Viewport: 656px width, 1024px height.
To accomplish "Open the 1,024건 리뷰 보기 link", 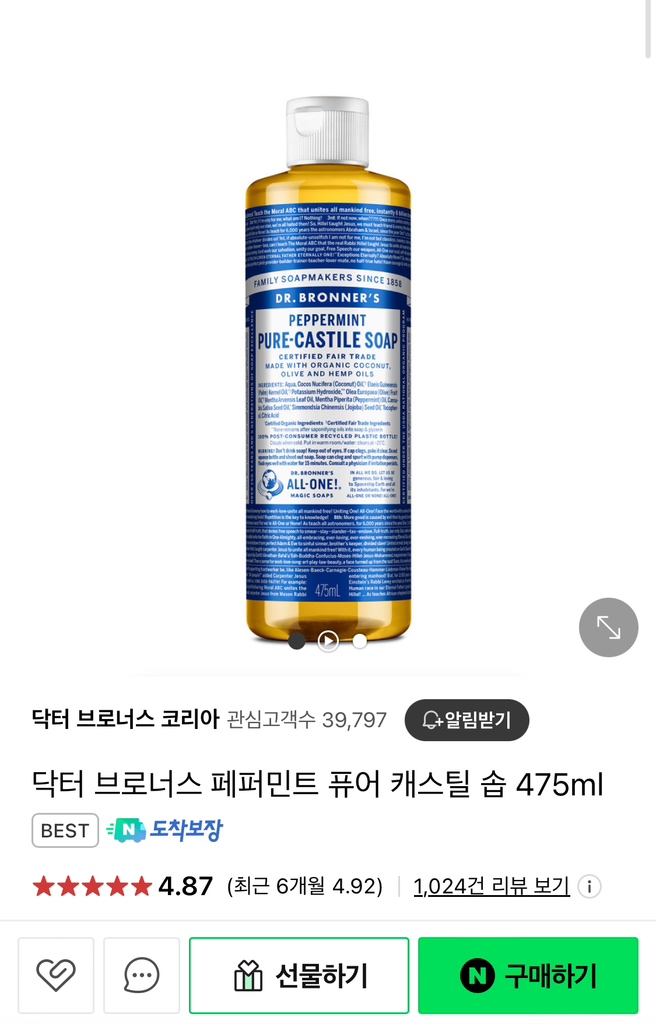I will pos(491,886).
